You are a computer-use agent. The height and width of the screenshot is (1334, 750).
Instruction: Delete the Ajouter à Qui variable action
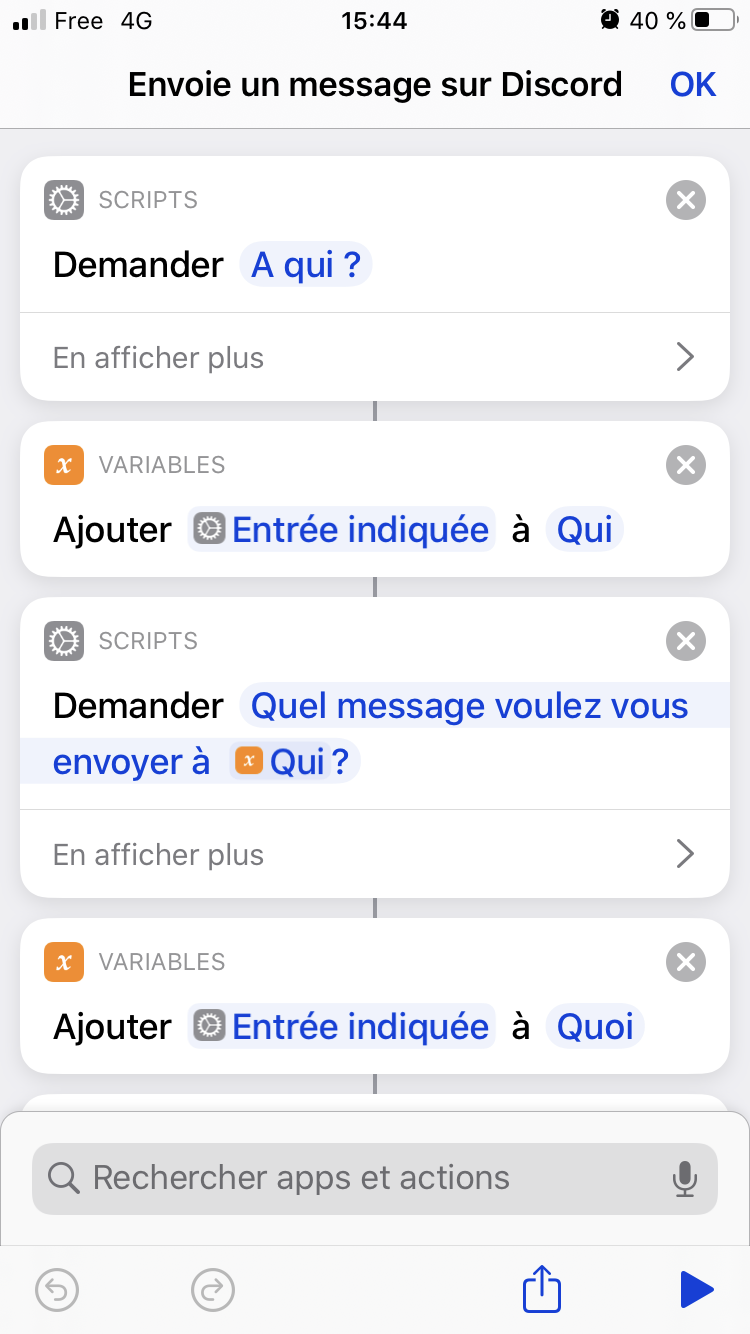686,465
